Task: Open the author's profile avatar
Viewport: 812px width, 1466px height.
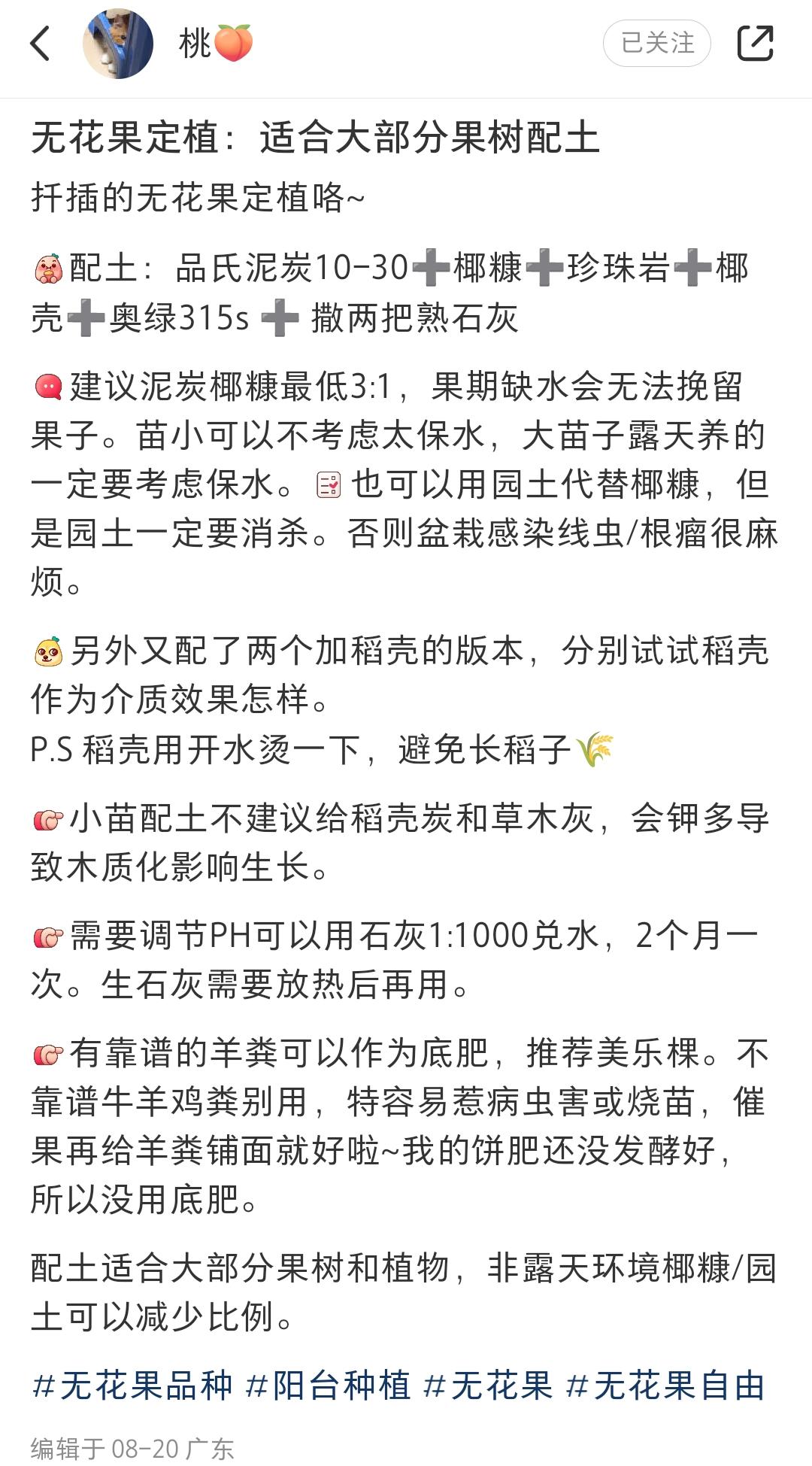Action: point(117,44)
